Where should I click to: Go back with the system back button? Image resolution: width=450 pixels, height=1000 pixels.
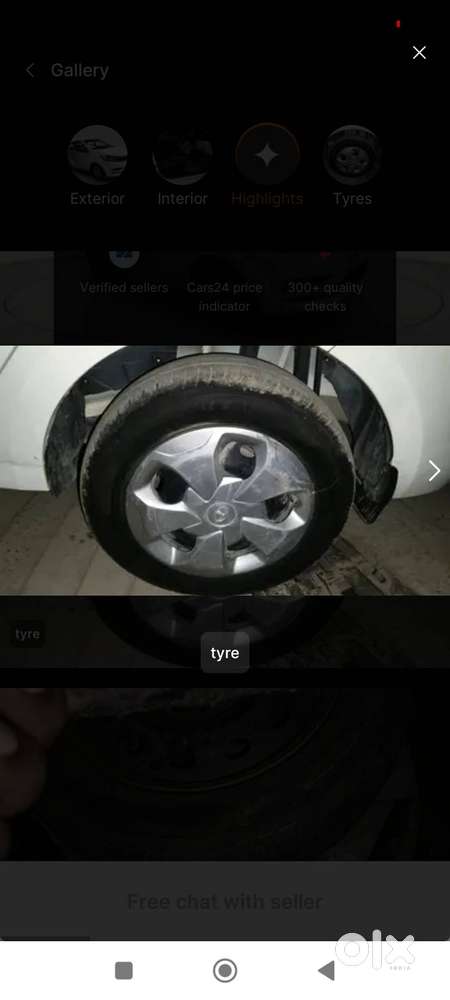[326, 971]
